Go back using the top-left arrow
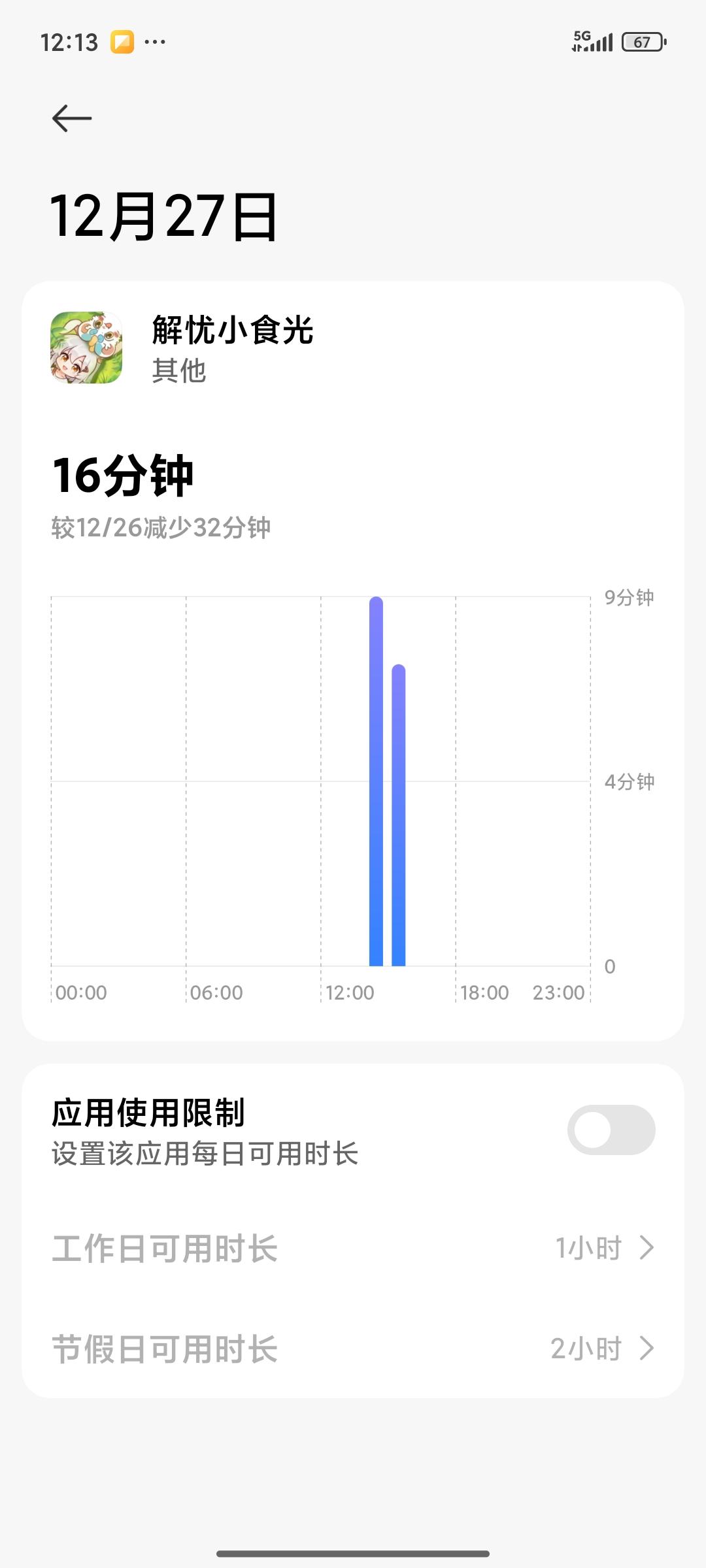This screenshot has width=706, height=1568. pos(72,118)
